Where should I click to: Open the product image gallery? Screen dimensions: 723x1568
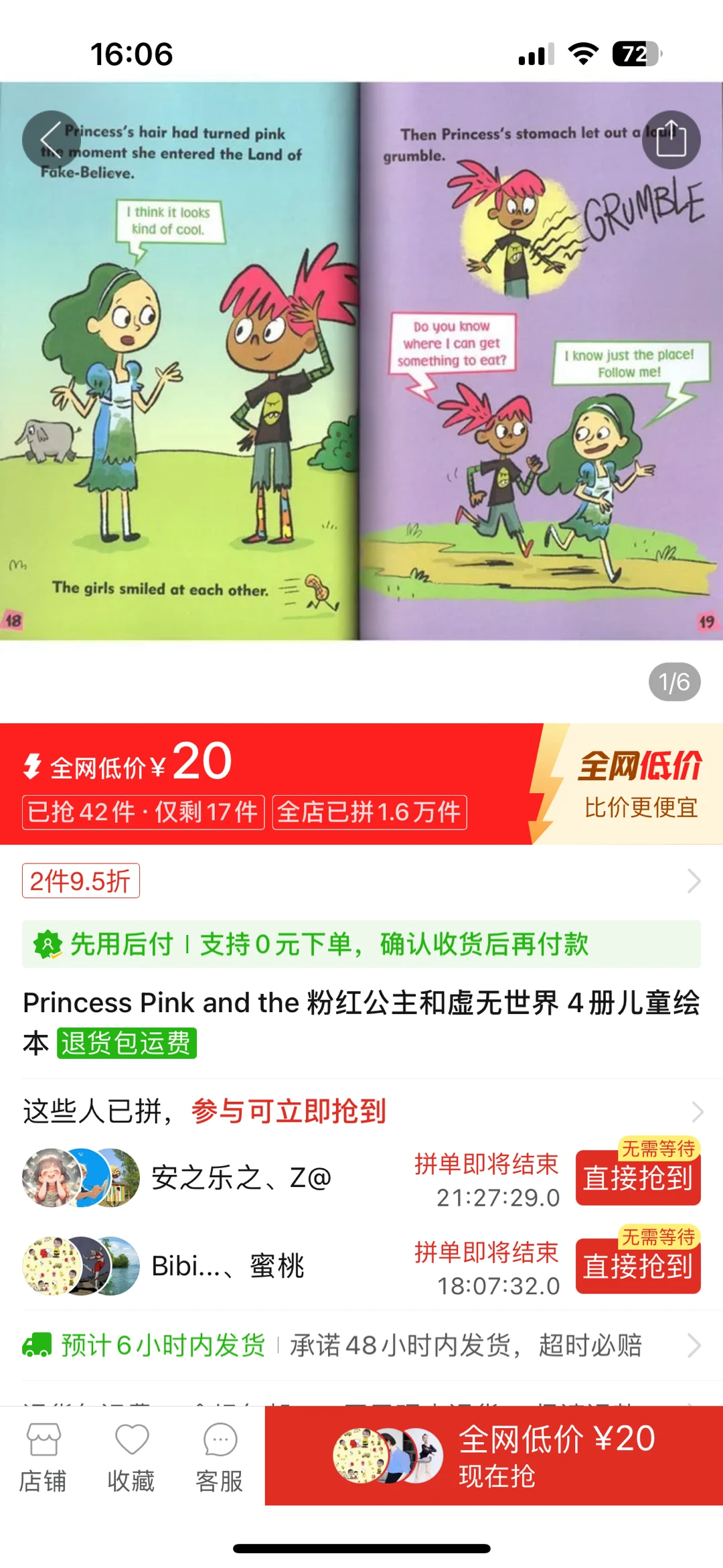point(361,362)
